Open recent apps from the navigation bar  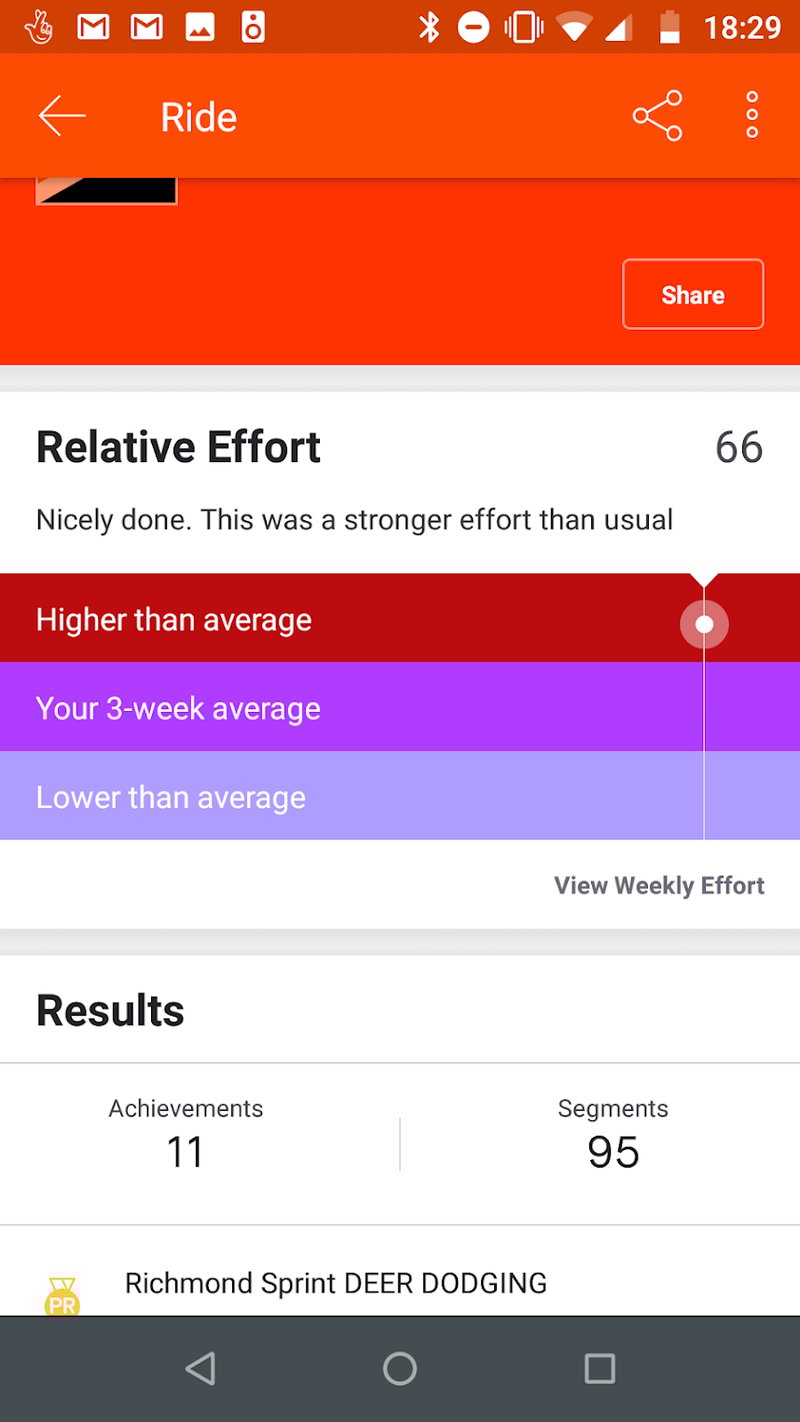pyautogui.click(x=599, y=1368)
